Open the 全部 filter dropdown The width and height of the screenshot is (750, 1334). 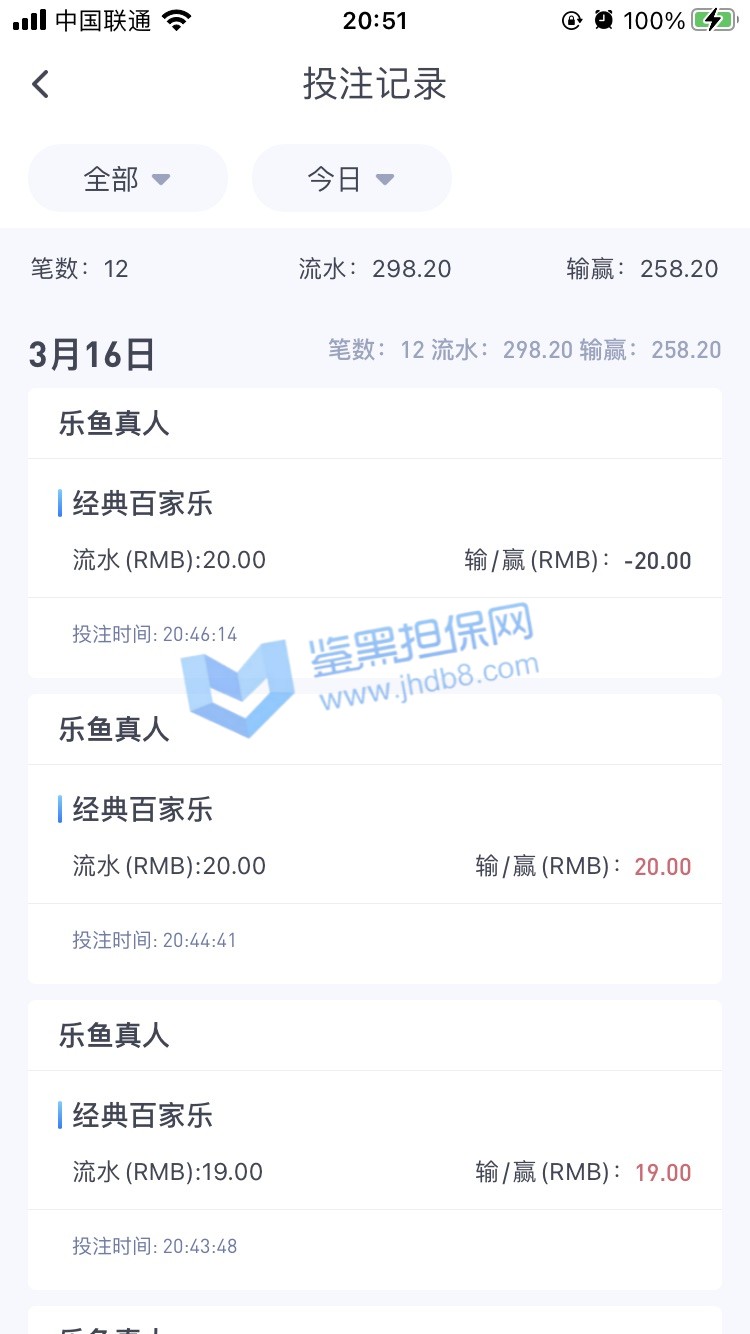[x=128, y=179]
